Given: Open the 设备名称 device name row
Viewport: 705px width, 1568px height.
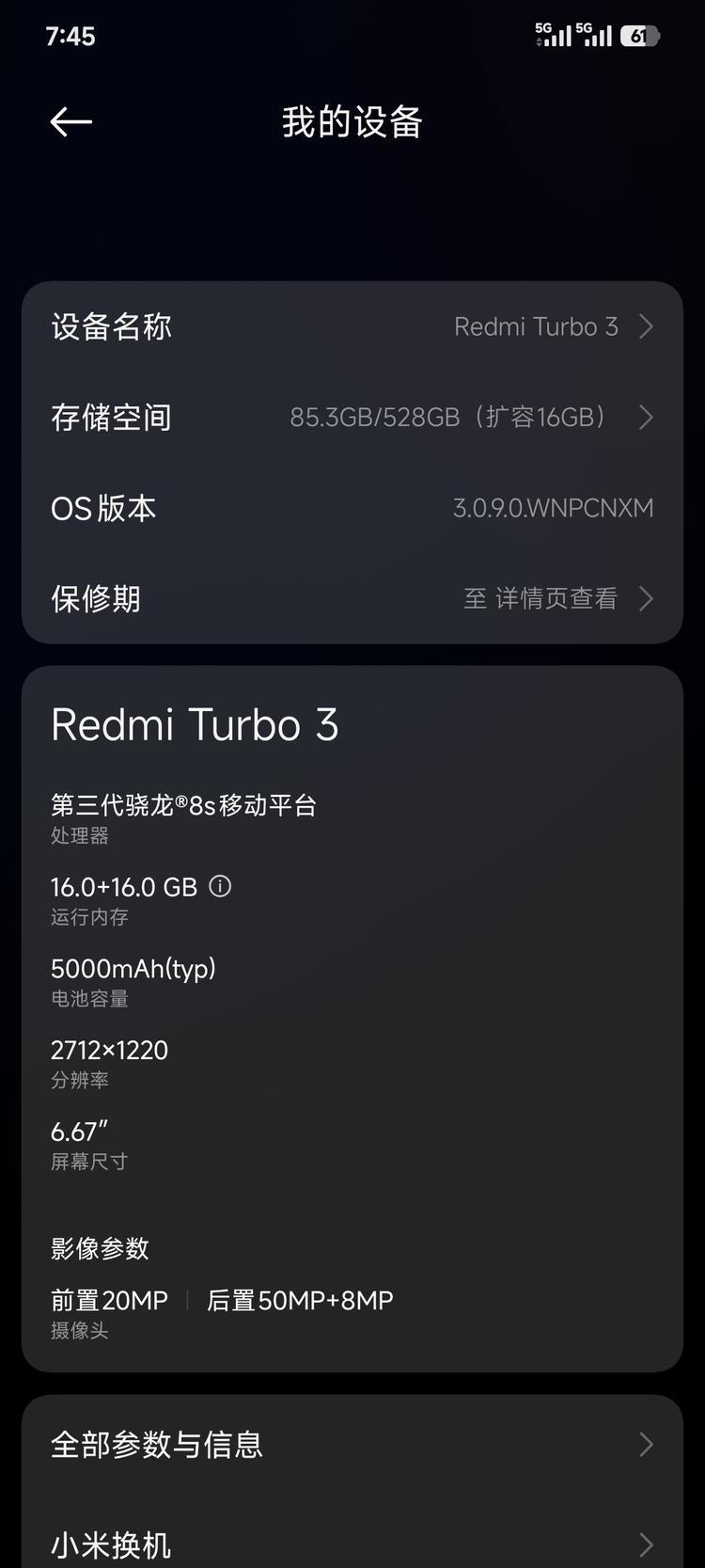Looking at the screenshot, I should [x=352, y=327].
